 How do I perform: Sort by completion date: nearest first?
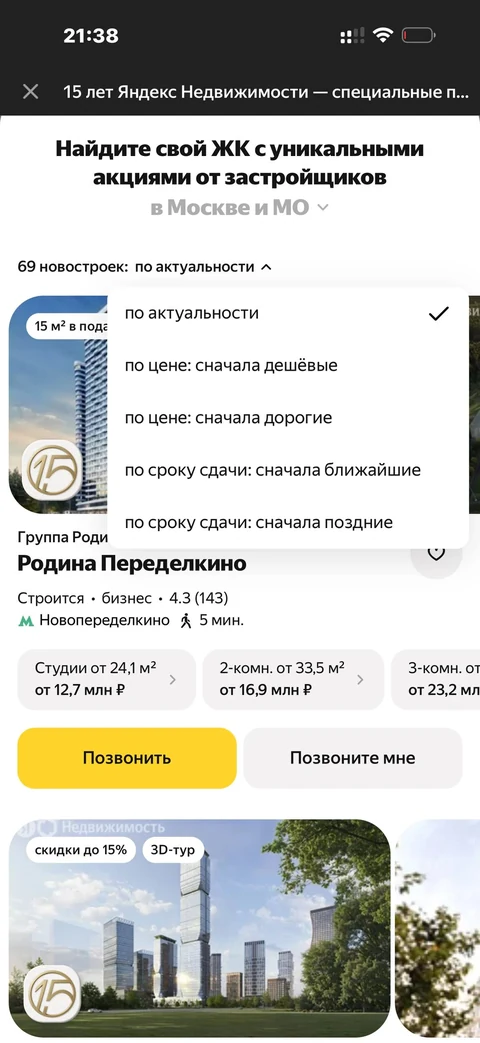[x=287, y=470]
